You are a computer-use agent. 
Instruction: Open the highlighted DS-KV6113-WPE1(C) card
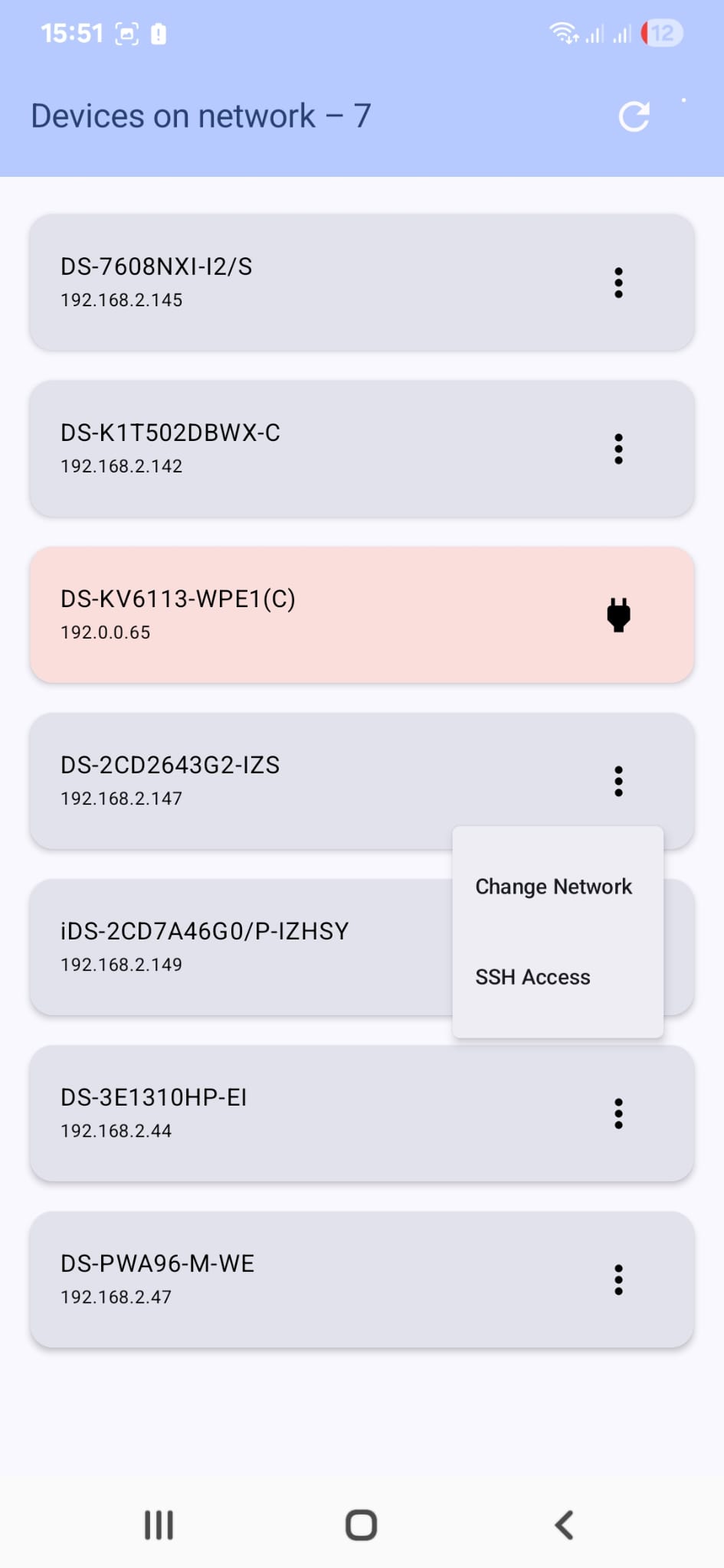(306, 615)
